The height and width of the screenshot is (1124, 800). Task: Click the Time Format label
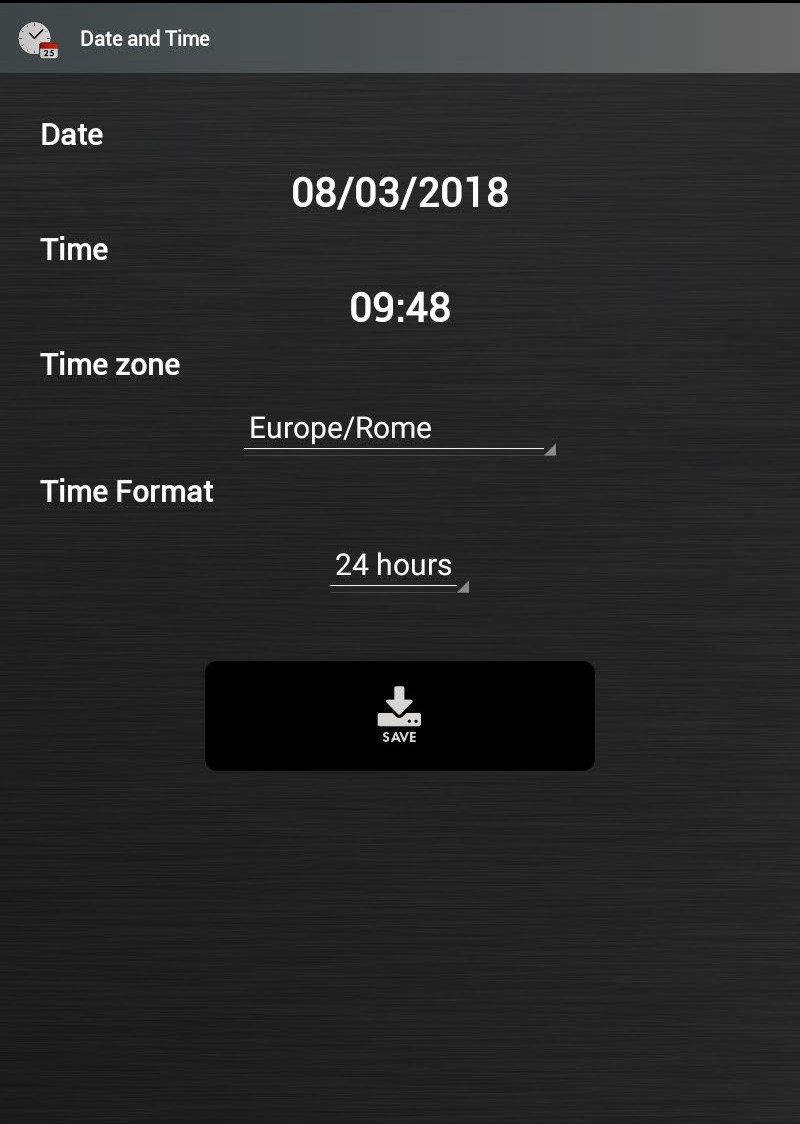126,491
